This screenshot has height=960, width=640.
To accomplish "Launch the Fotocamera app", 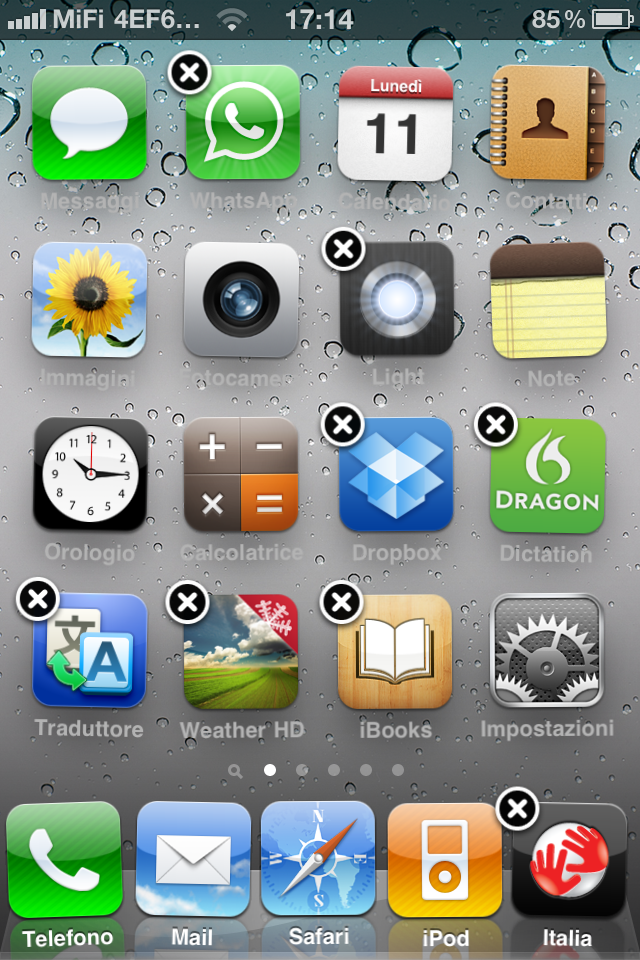I will coord(241,299).
